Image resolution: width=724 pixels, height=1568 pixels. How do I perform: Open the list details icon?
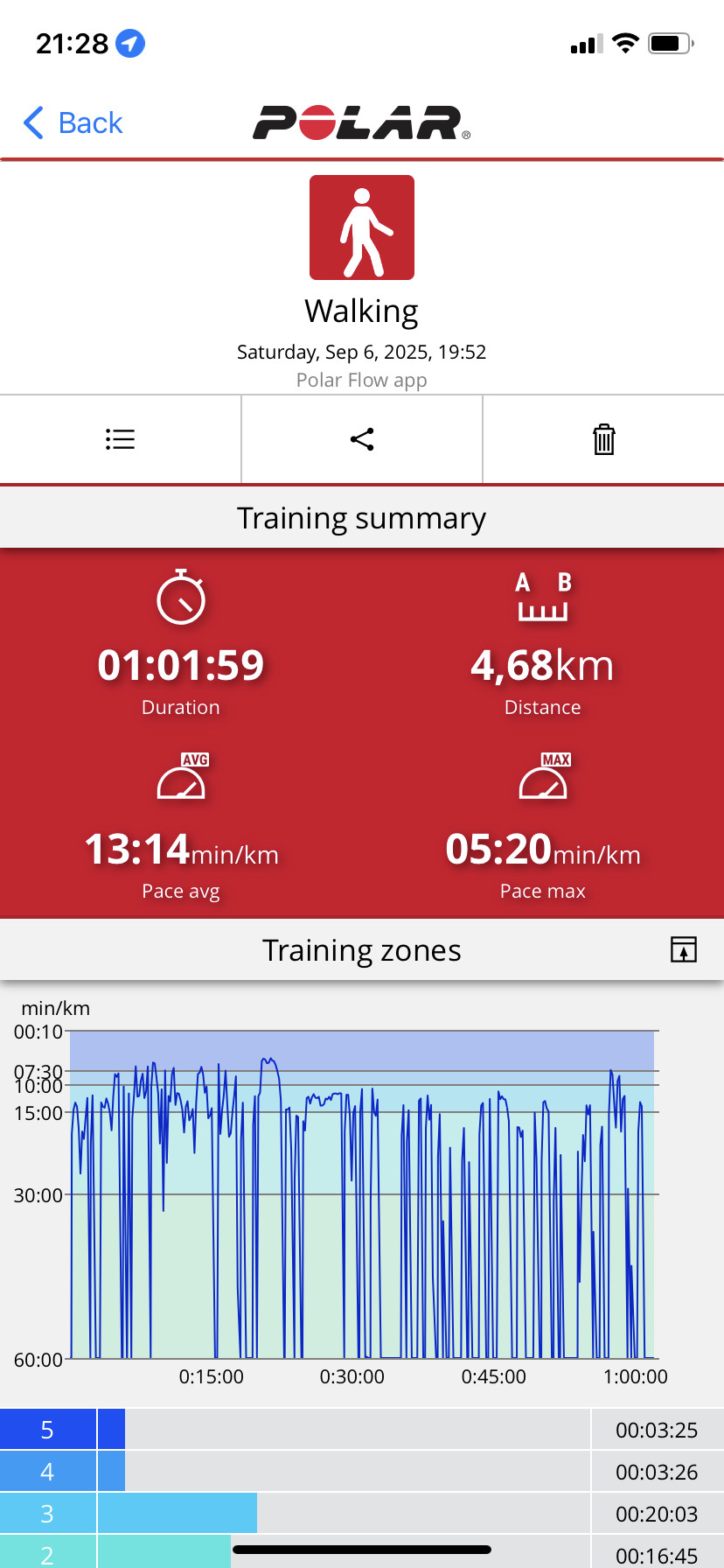pos(120,439)
